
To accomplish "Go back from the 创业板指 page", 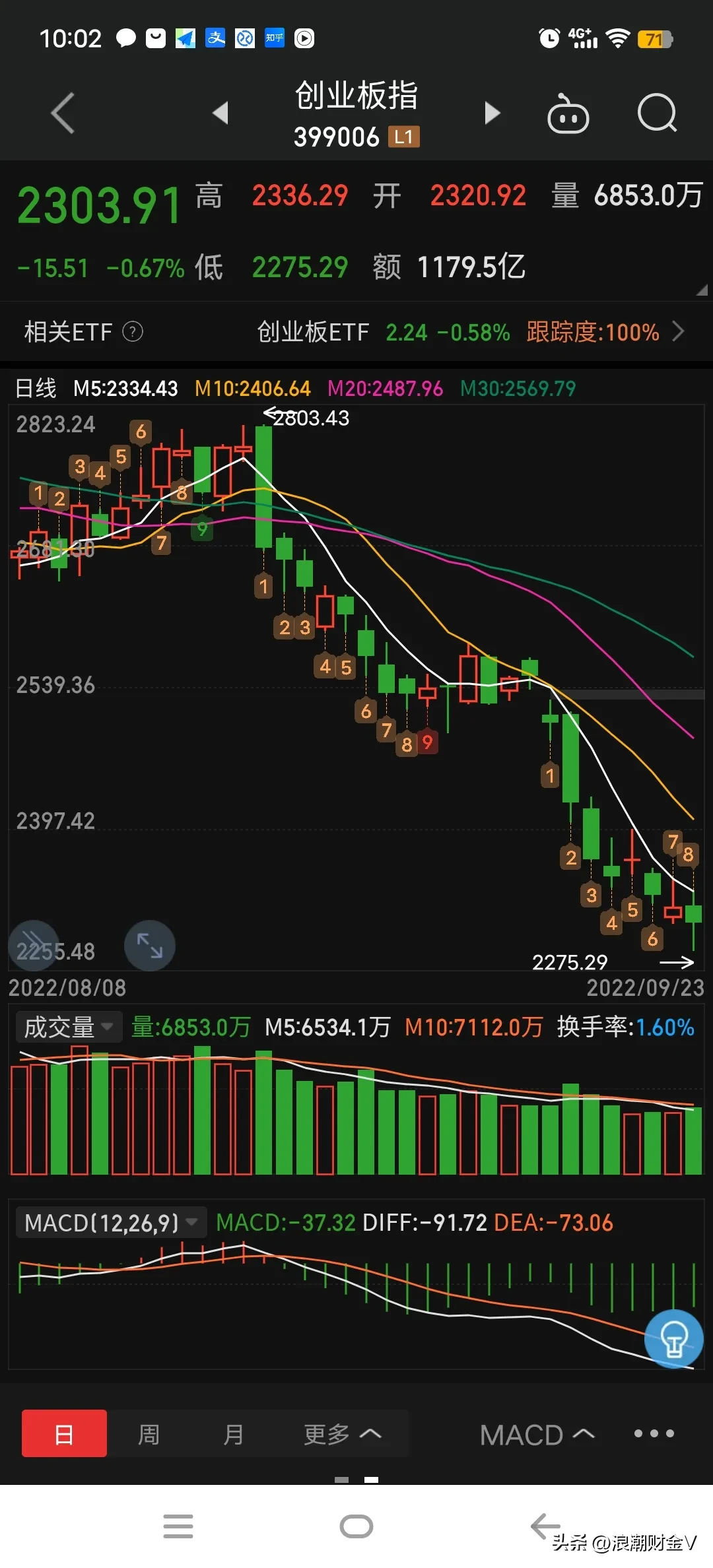I will pyautogui.click(x=63, y=114).
